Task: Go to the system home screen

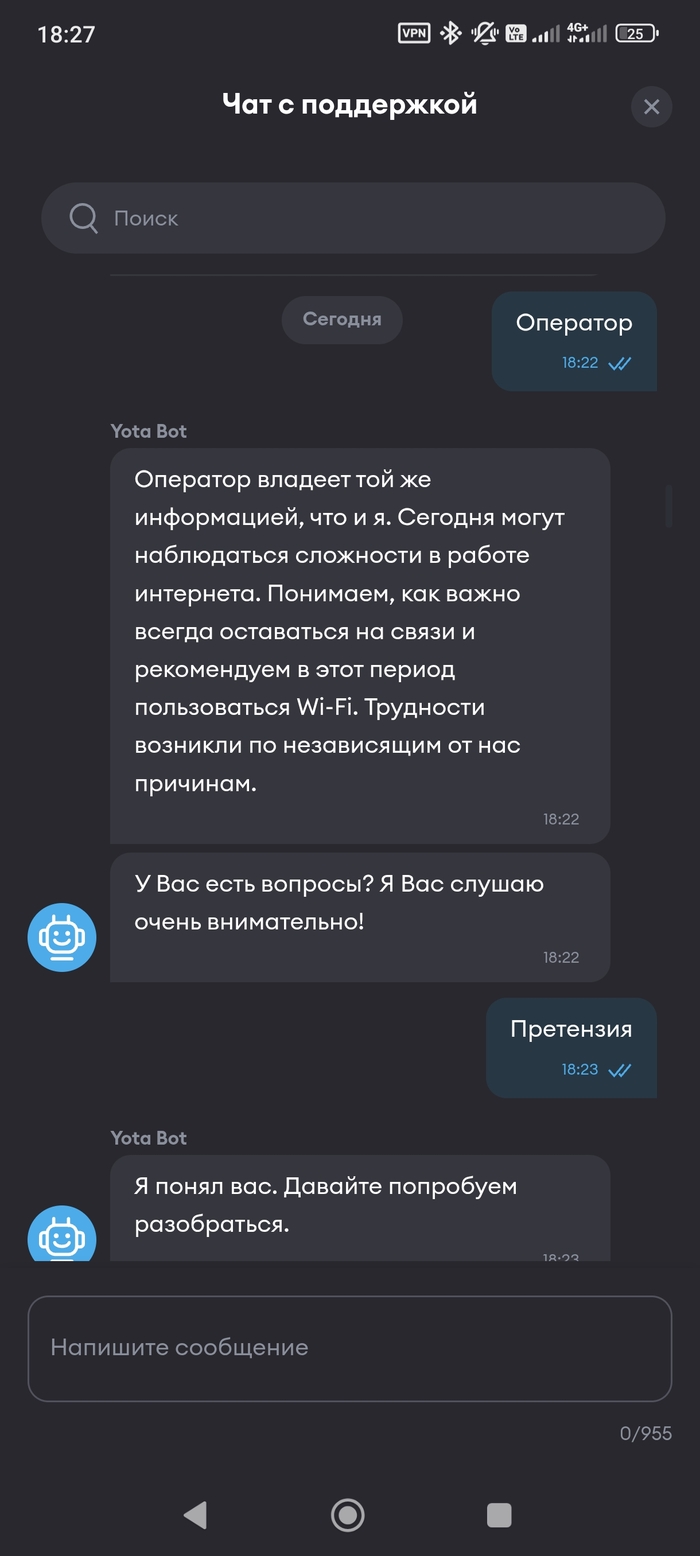Action: pyautogui.click(x=348, y=1515)
